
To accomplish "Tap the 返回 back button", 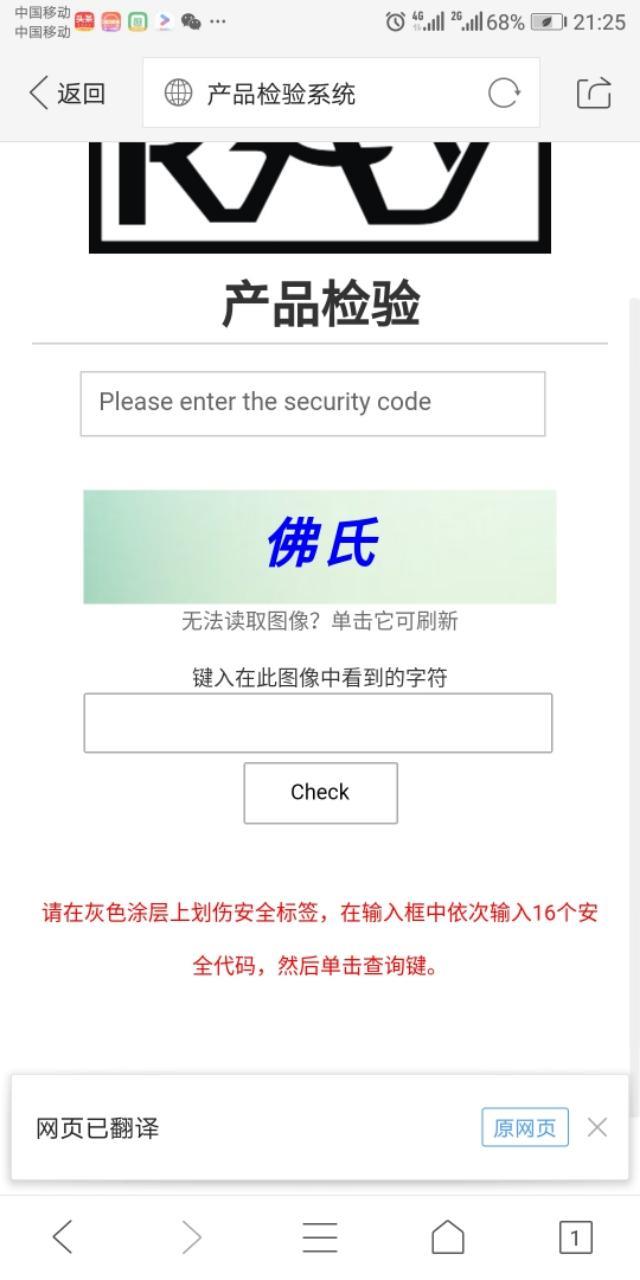I will click(68, 94).
